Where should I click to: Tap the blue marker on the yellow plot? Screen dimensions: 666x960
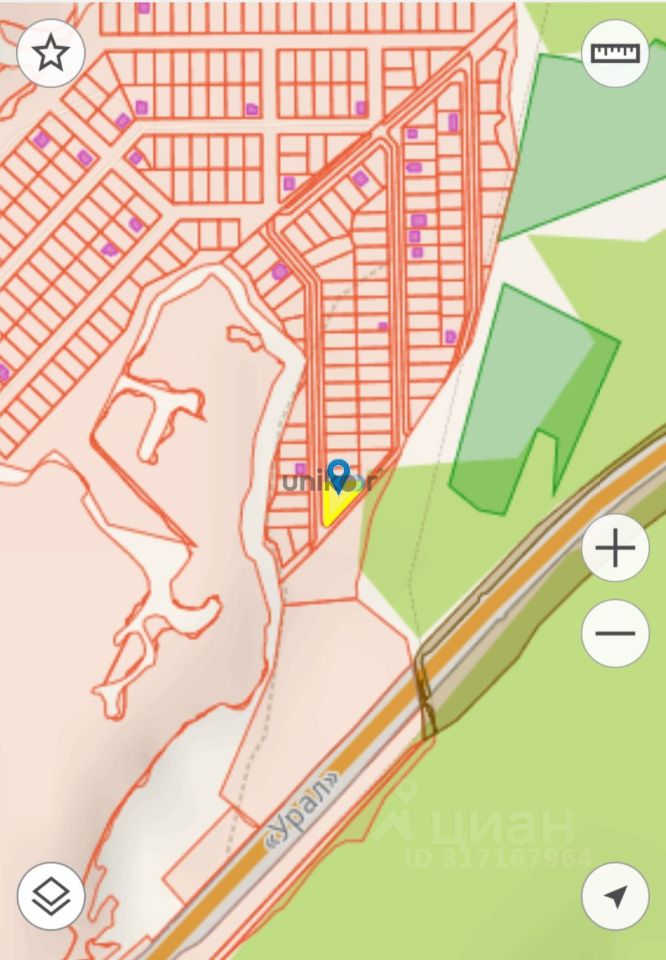click(x=340, y=475)
